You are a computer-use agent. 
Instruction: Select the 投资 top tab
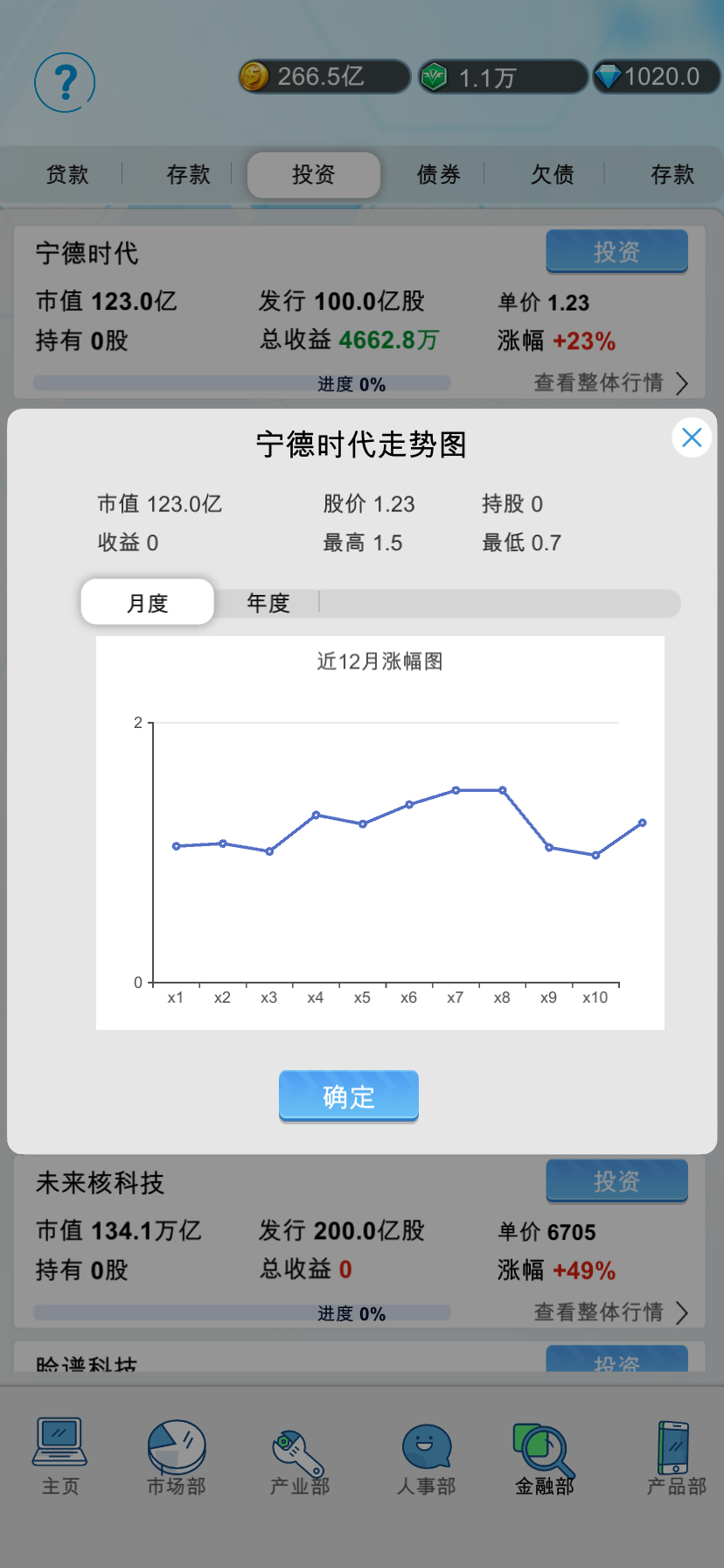click(314, 174)
